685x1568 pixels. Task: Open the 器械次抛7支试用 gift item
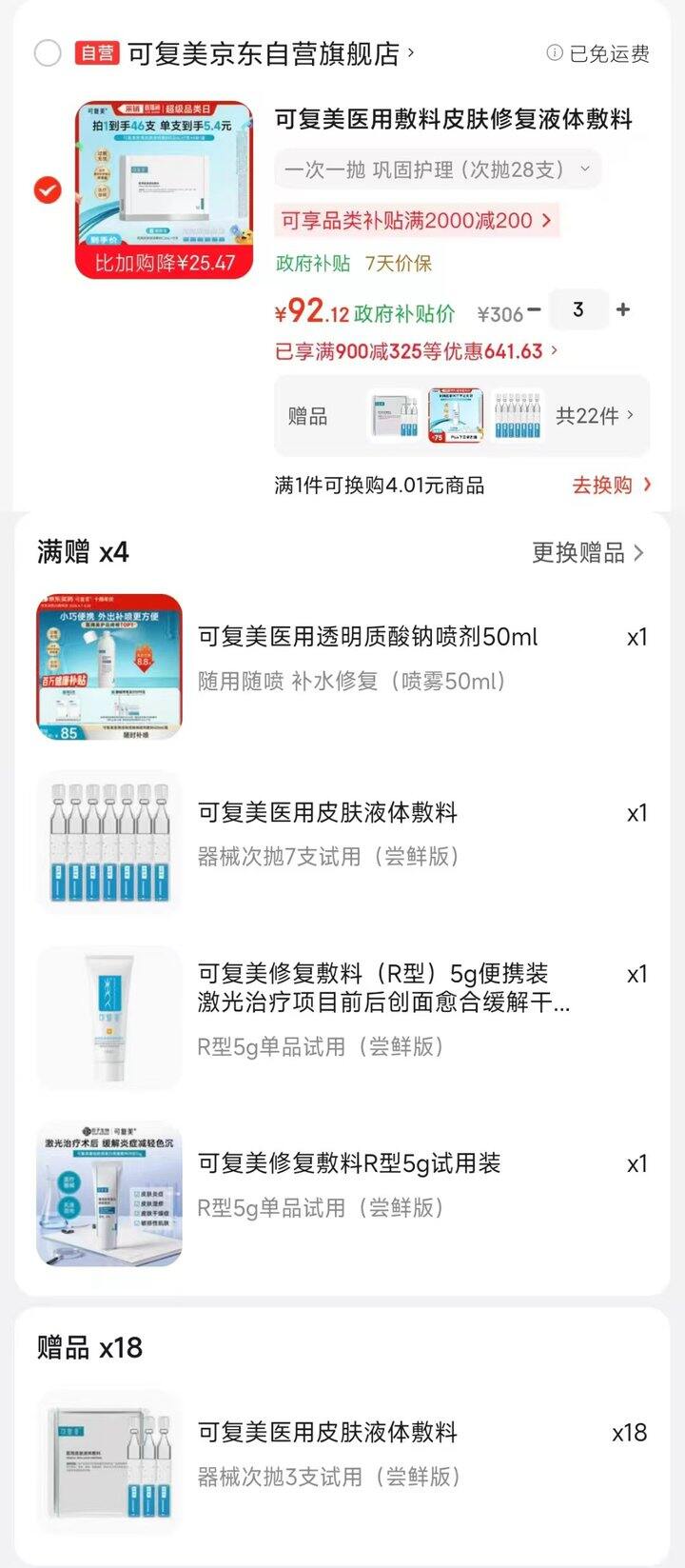[327, 813]
